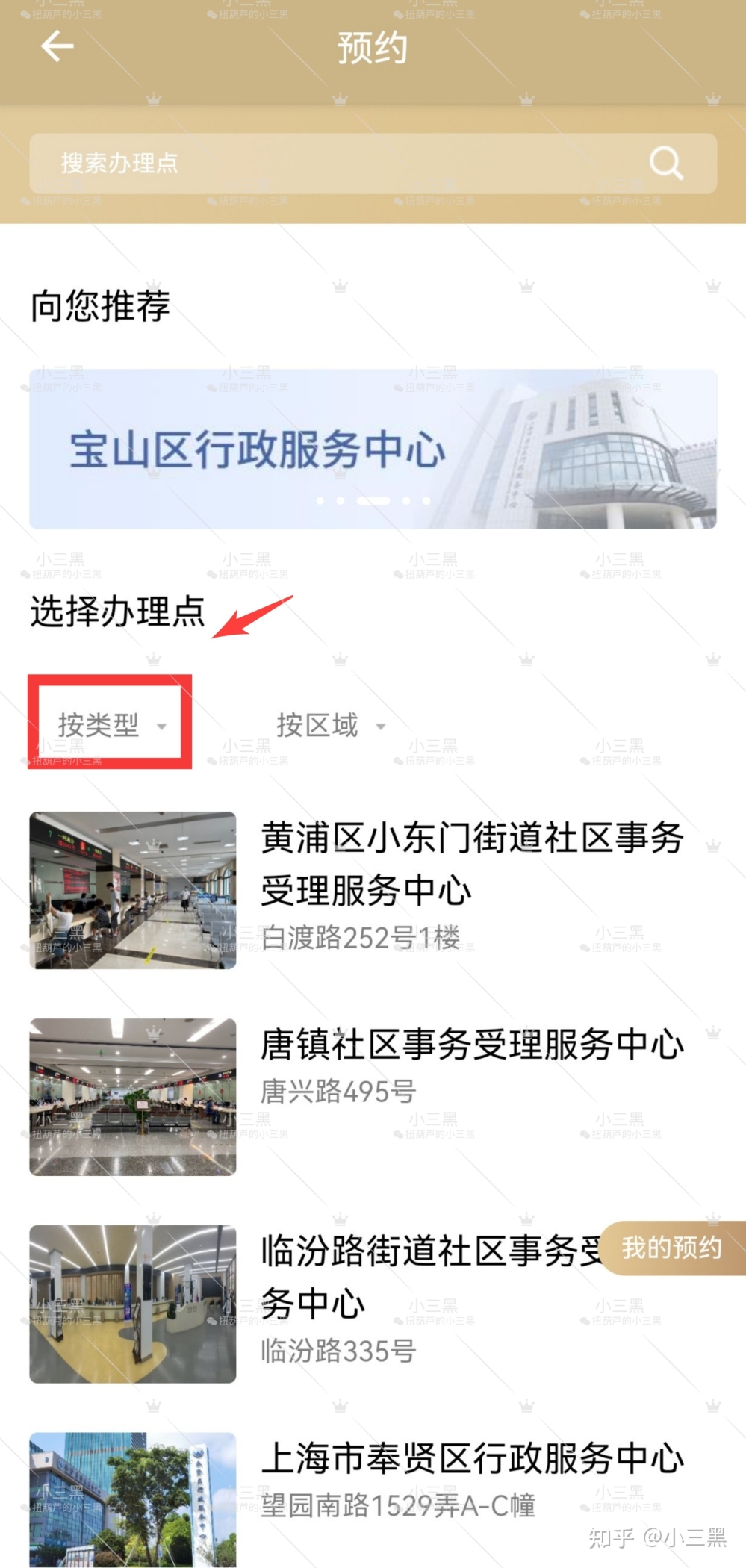Expand the 按区域 filter dropdown
This screenshot has width=746, height=1568.
point(330,725)
